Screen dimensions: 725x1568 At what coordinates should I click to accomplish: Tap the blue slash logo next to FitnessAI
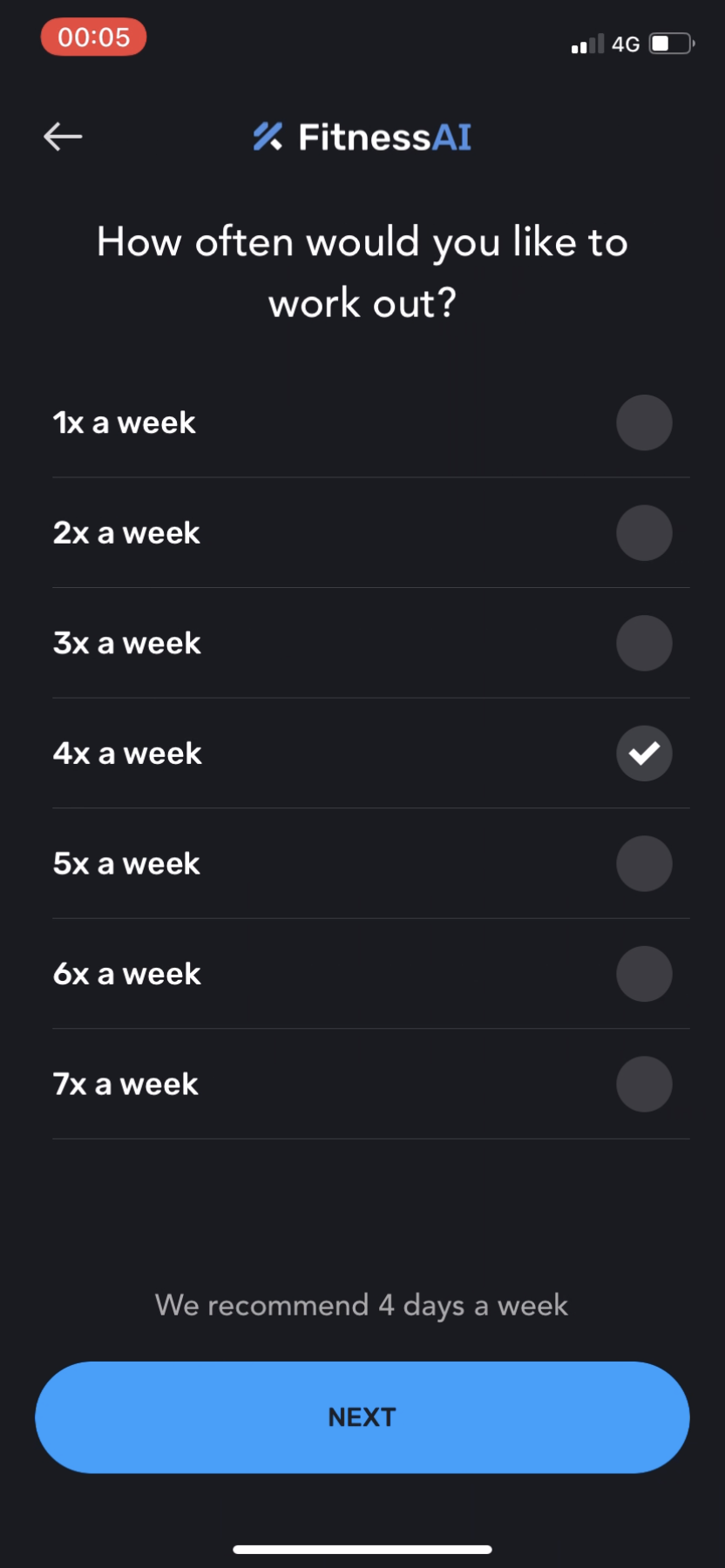click(268, 137)
